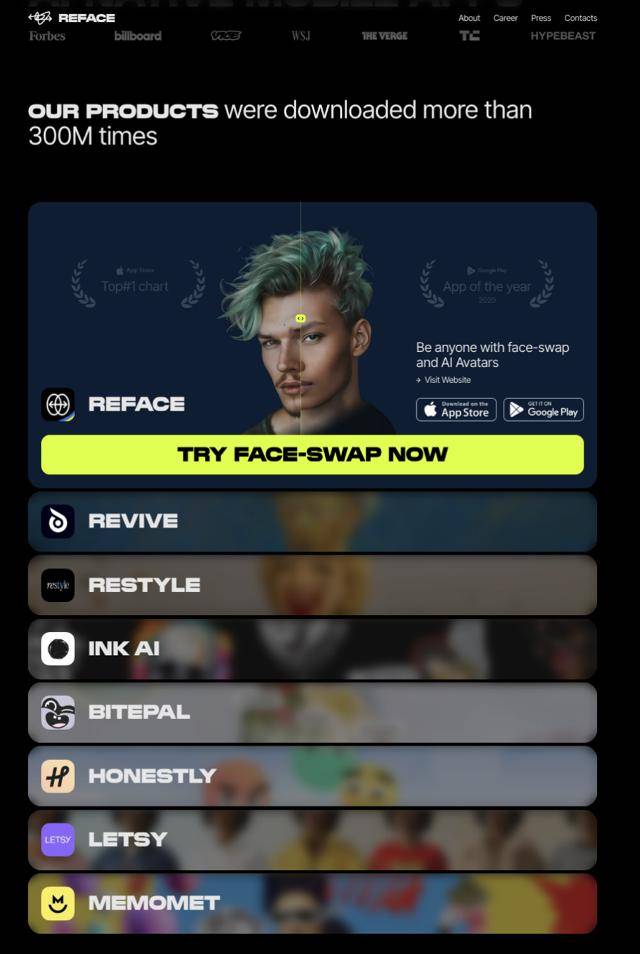This screenshot has width=640, height=954.
Task: Tap Try Face-Swap Now button
Action: 312,454
